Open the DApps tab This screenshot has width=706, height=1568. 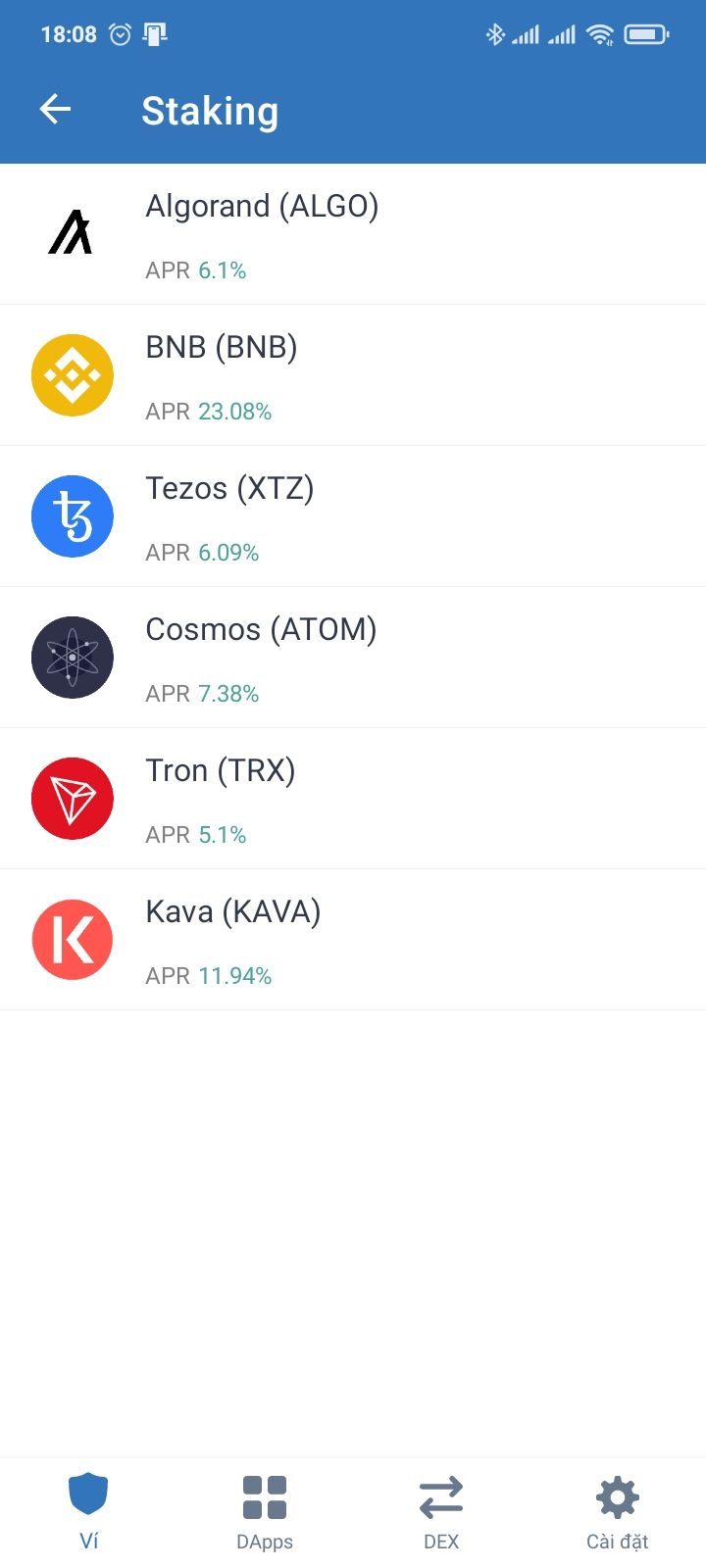pyautogui.click(x=265, y=1512)
